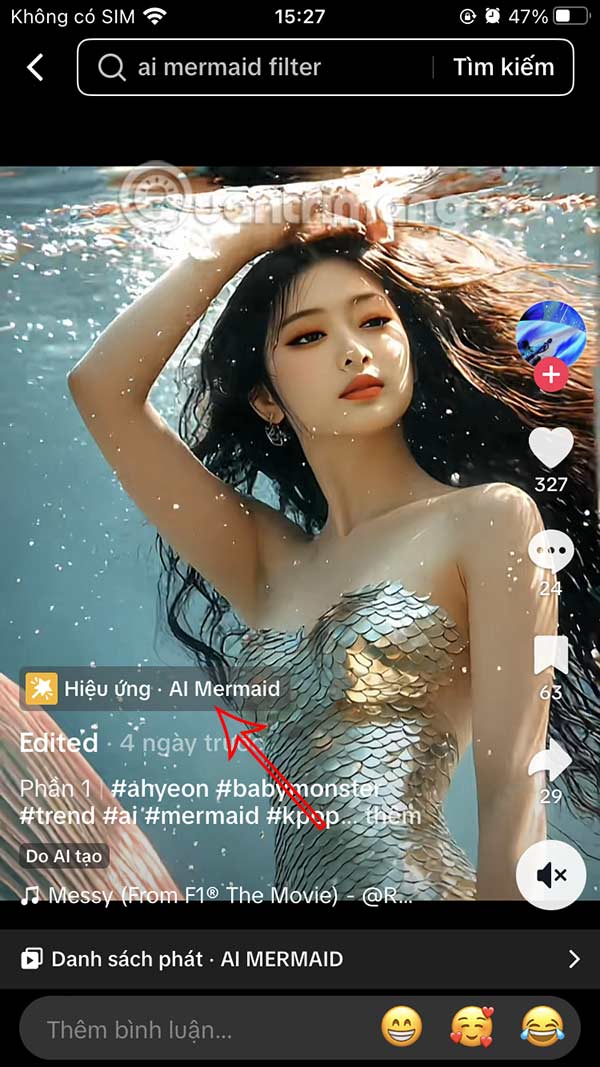This screenshot has width=600, height=1067.
Task: Open the comments bubble icon
Action: 551,550
